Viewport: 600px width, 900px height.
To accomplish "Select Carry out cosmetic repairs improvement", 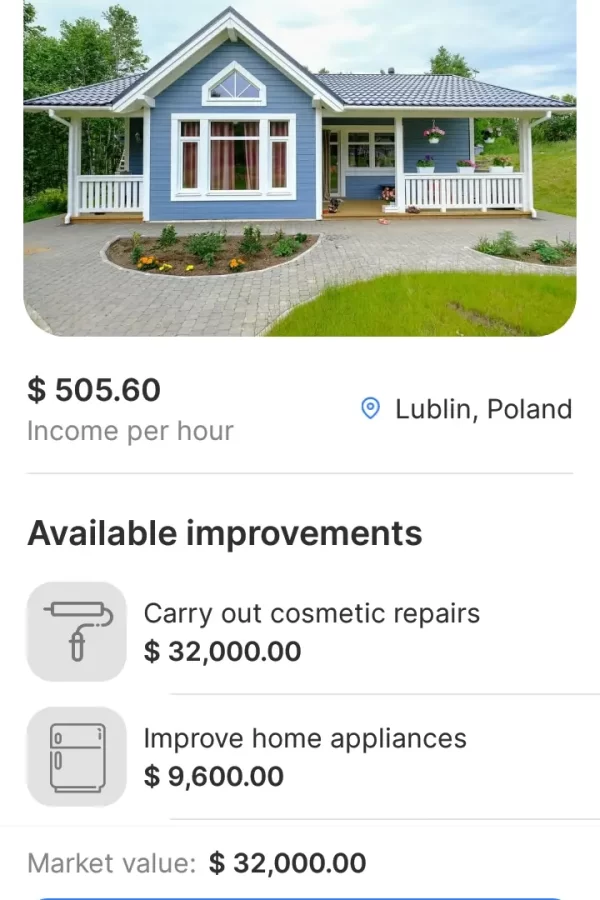I will (310, 631).
